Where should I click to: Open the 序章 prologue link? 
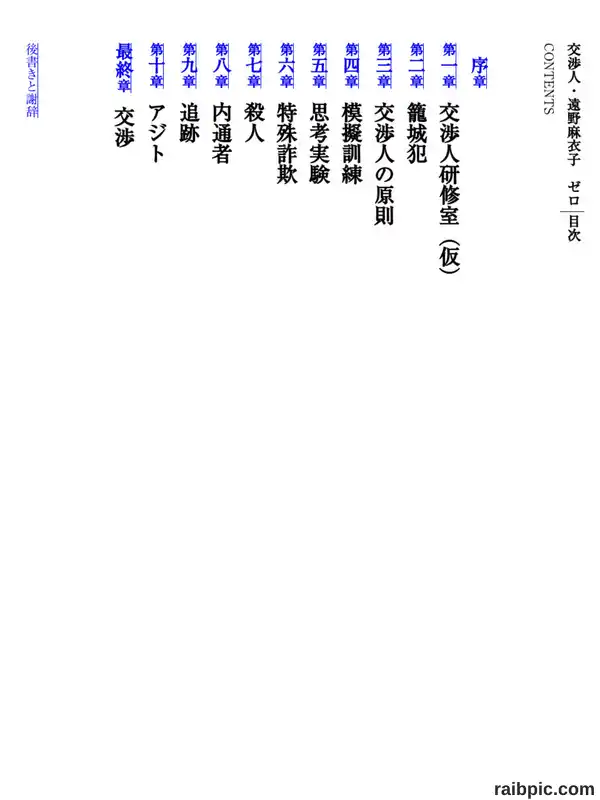tap(479, 73)
